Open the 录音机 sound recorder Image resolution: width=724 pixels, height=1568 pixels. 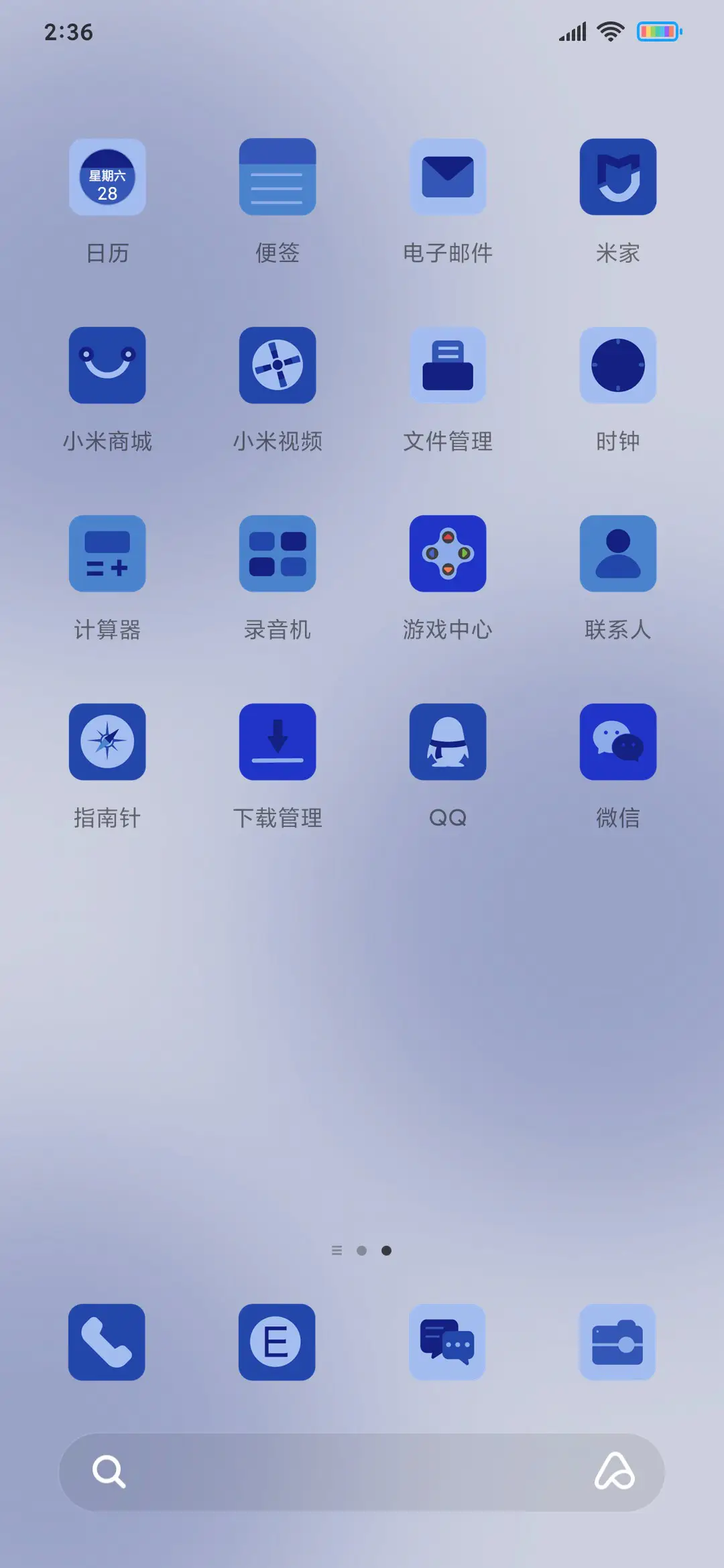278,554
